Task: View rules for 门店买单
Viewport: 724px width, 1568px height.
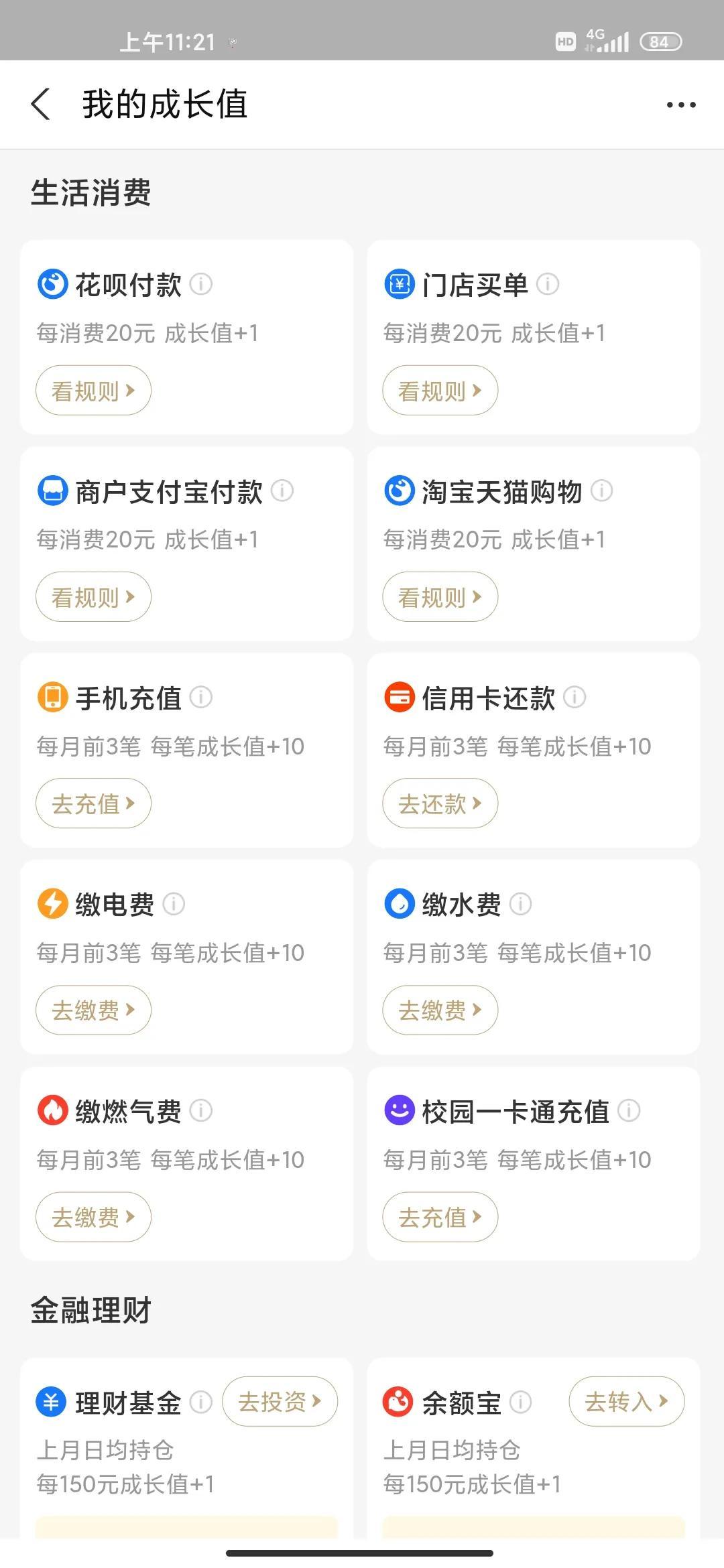Action: [x=440, y=390]
